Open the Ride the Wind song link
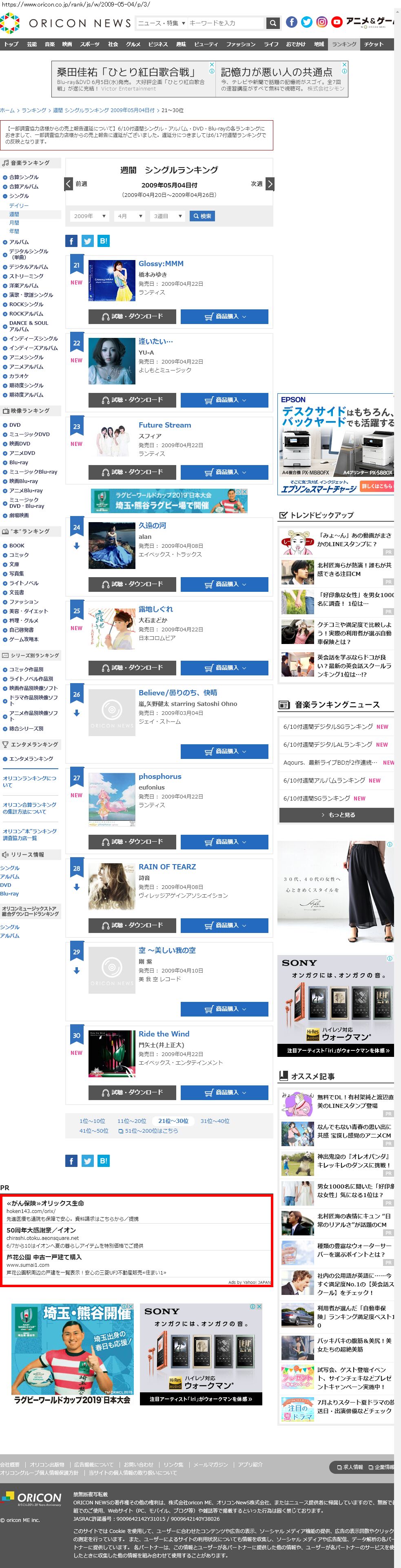 164,1034
